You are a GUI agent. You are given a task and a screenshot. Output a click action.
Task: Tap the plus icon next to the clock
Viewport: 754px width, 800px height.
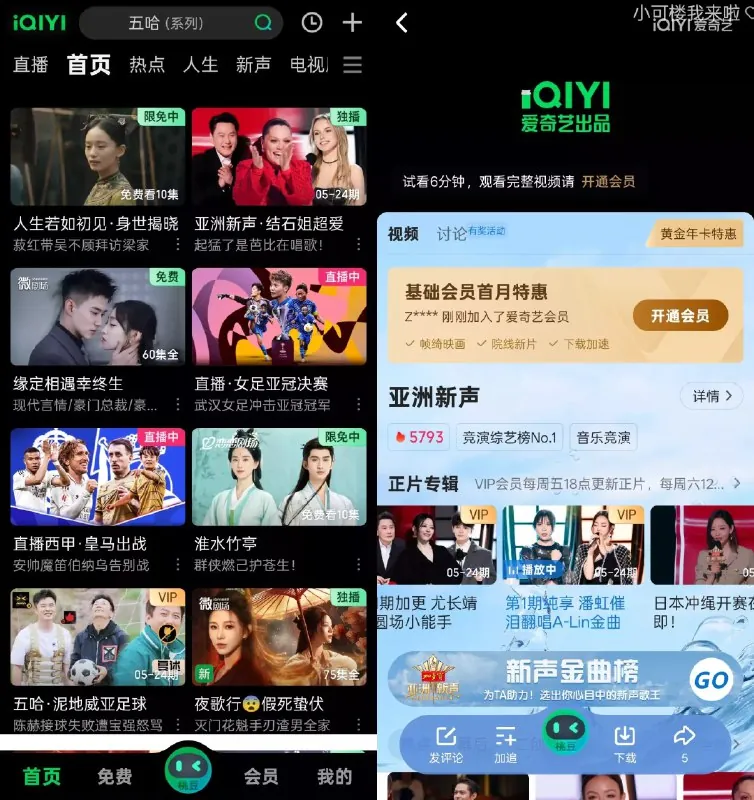[x=352, y=22]
